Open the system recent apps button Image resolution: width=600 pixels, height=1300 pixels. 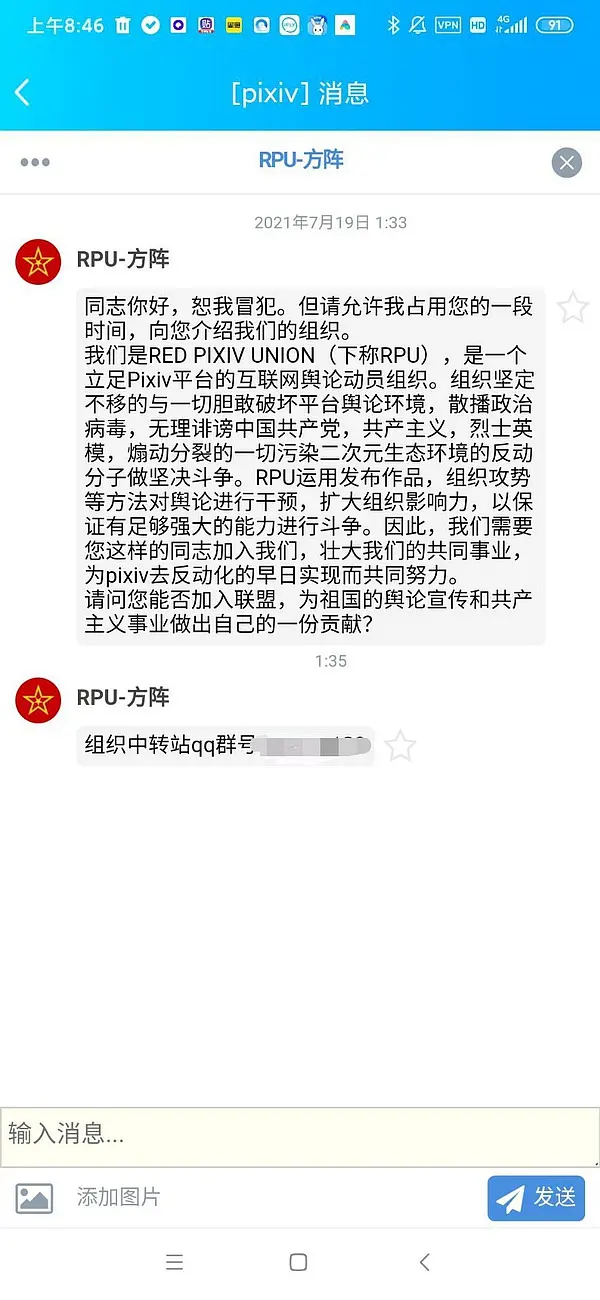click(175, 1262)
